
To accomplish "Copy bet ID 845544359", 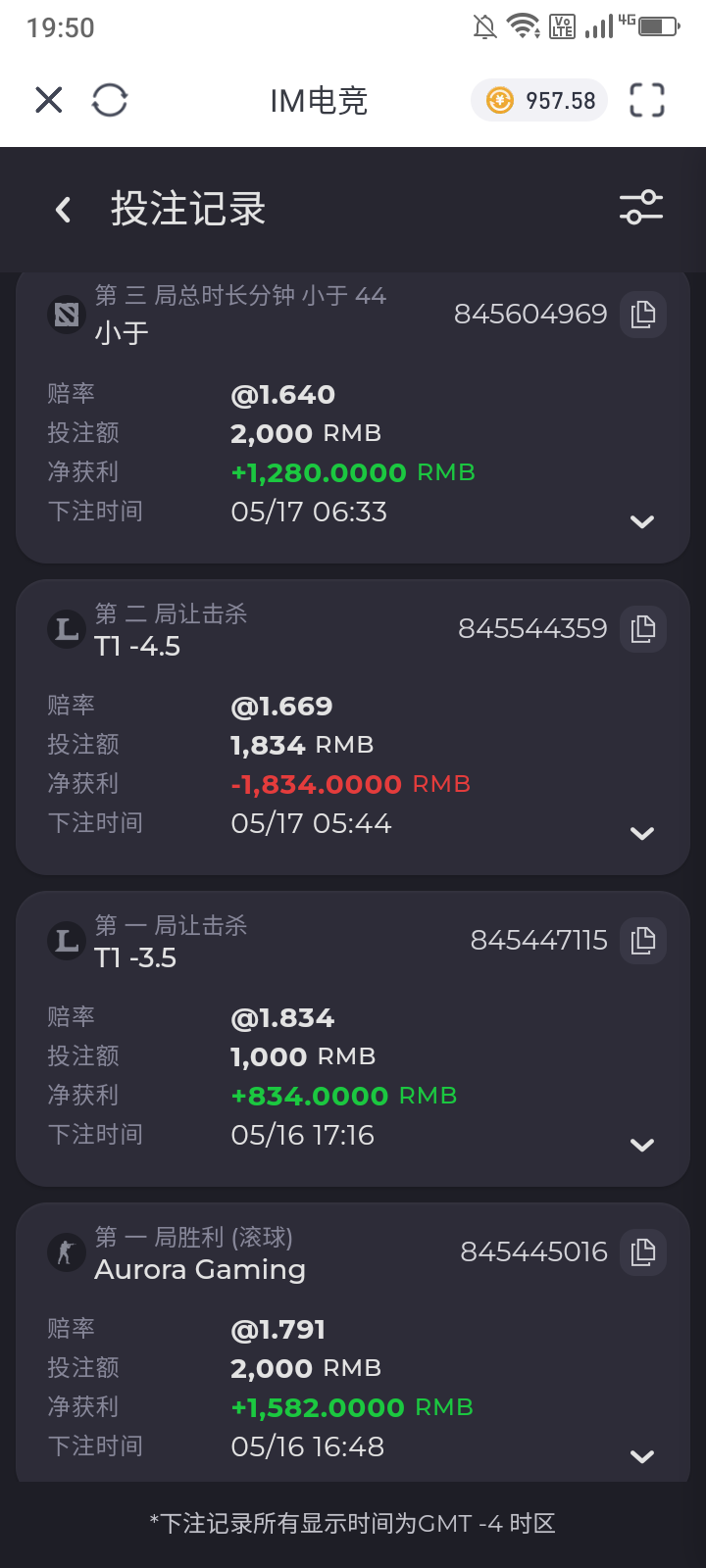I will (643, 629).
